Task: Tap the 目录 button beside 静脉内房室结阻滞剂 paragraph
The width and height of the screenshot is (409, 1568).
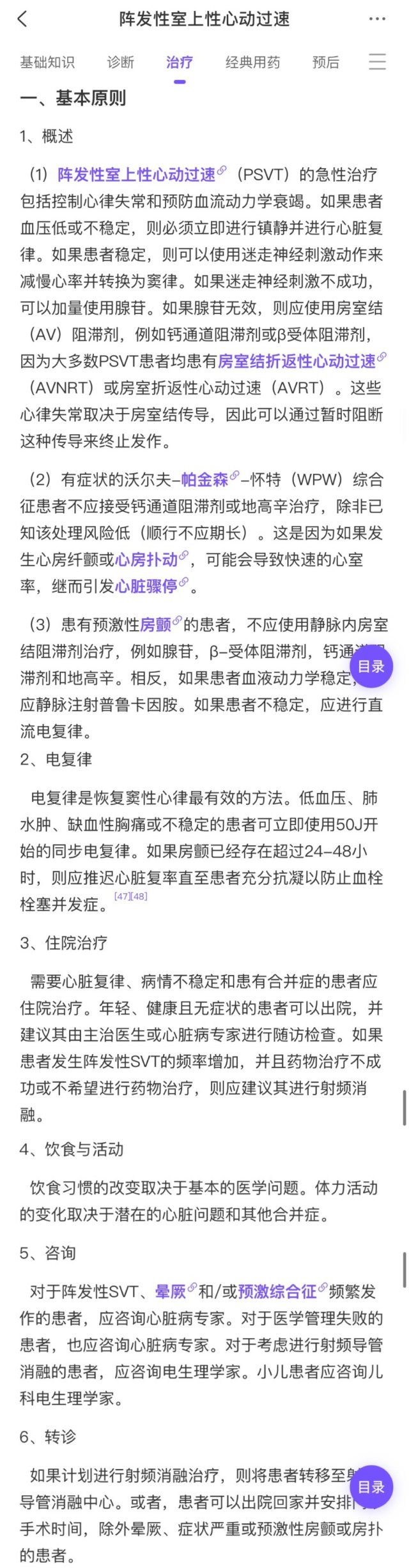Action: click(371, 667)
